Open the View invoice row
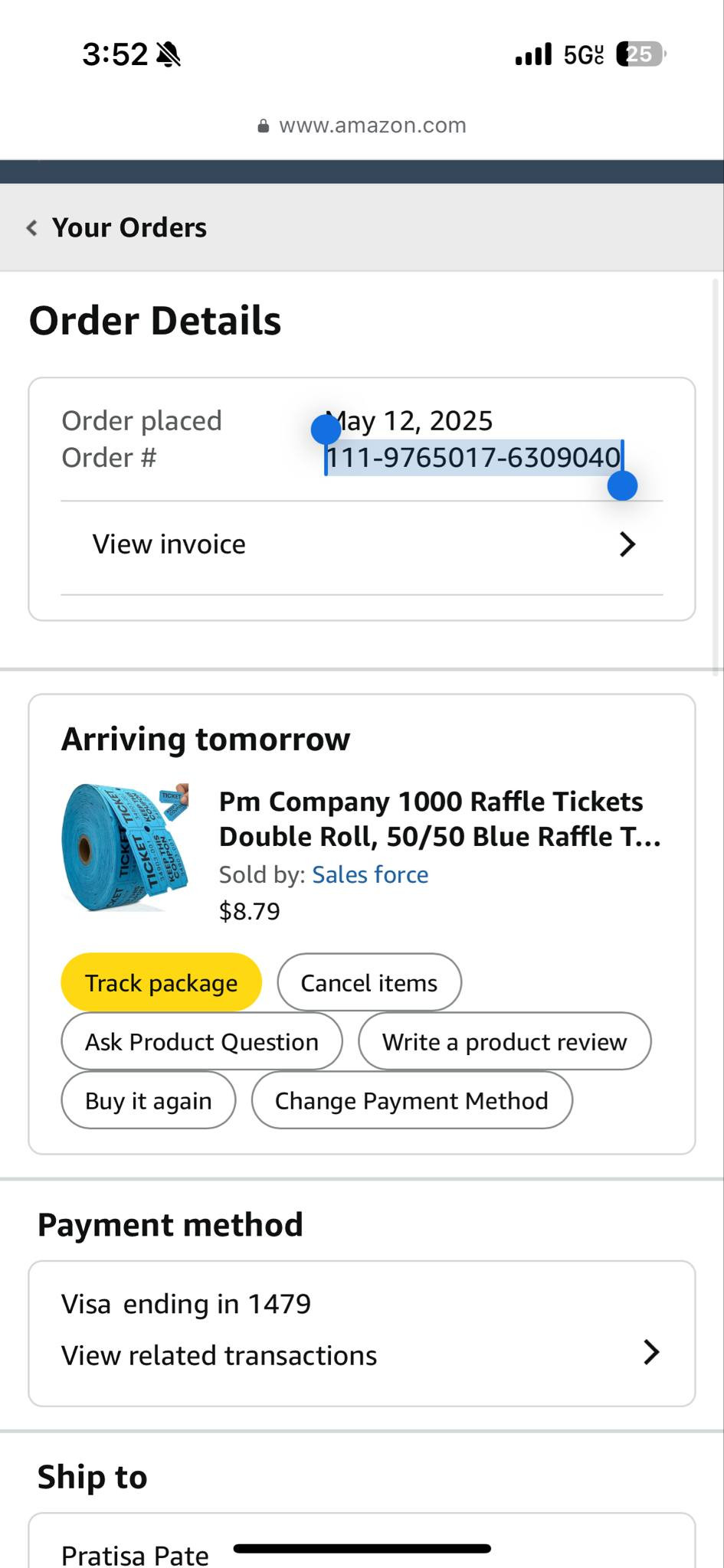This screenshot has height=1568, width=724. coord(362,544)
